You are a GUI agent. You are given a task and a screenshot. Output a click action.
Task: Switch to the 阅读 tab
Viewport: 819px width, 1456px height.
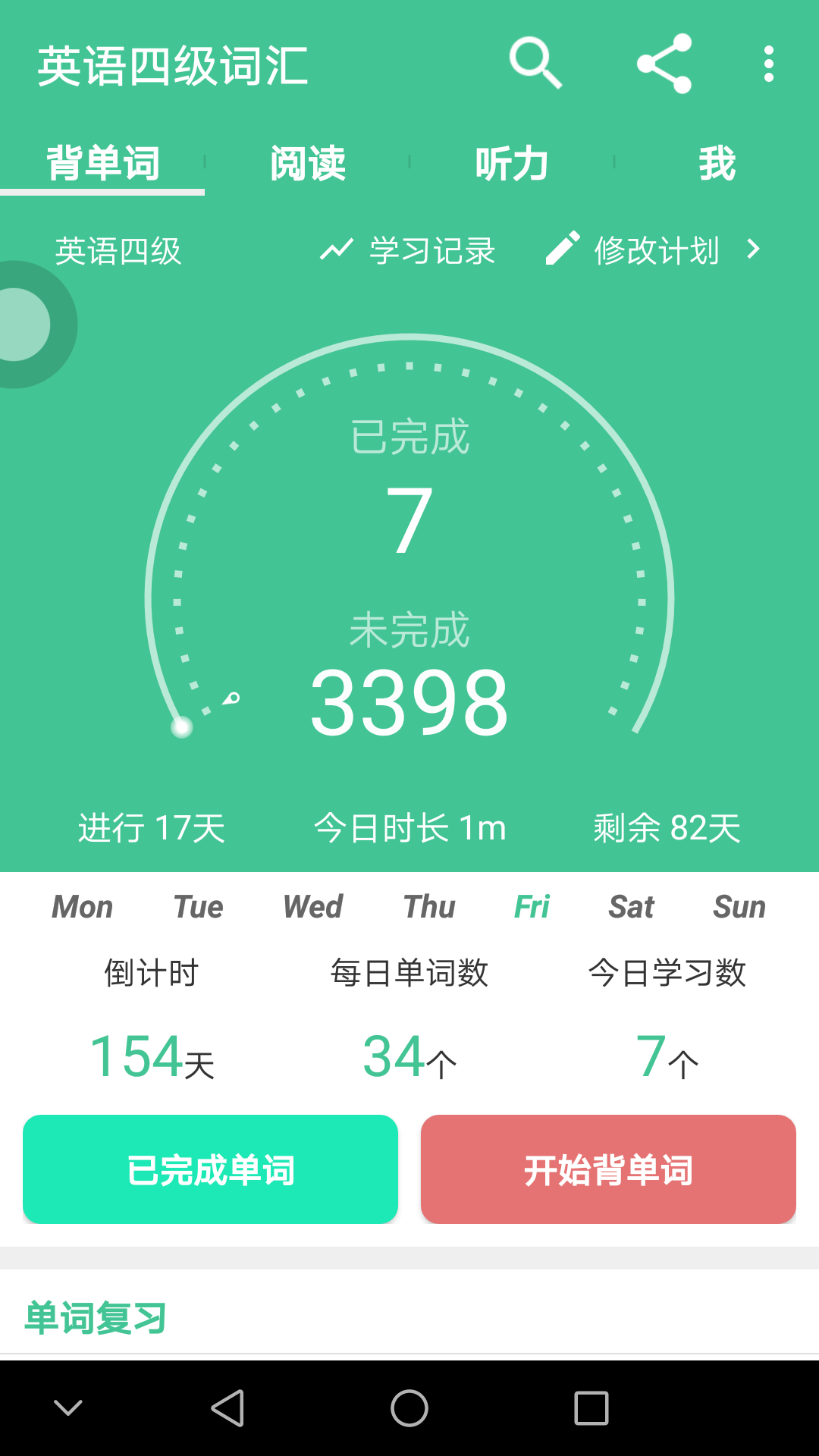point(307,163)
